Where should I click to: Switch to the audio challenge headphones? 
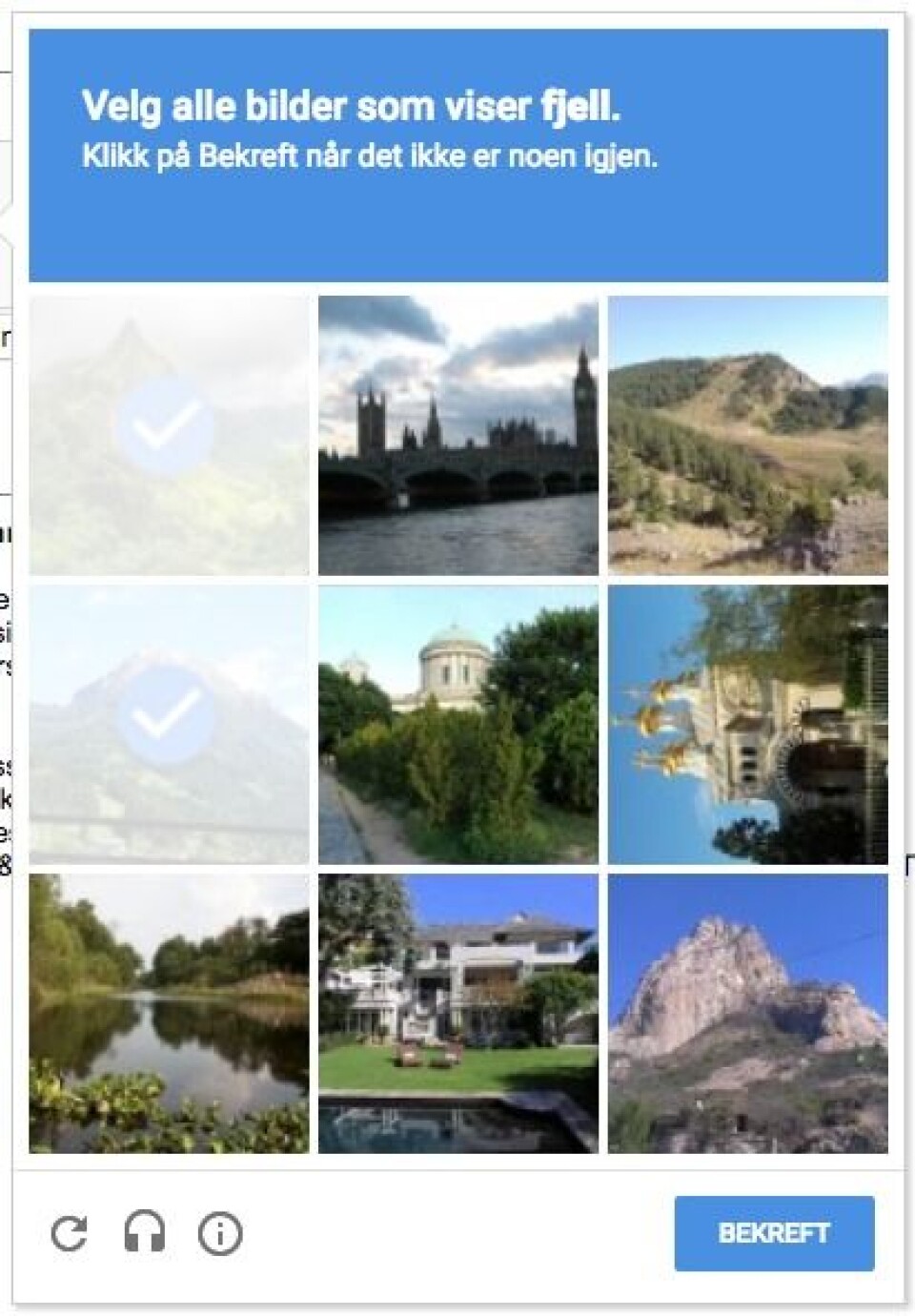[144, 1233]
